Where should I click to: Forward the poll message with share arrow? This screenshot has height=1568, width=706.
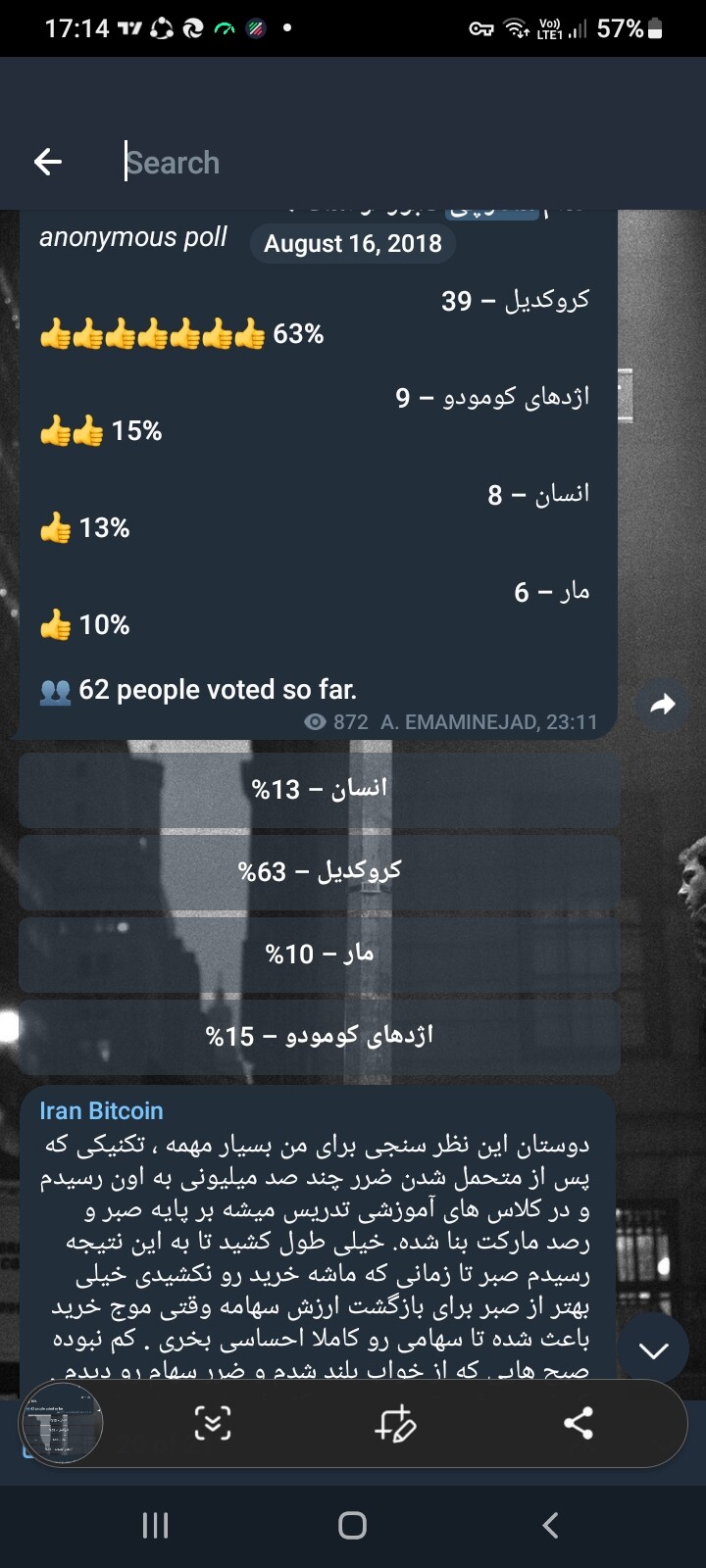(663, 704)
